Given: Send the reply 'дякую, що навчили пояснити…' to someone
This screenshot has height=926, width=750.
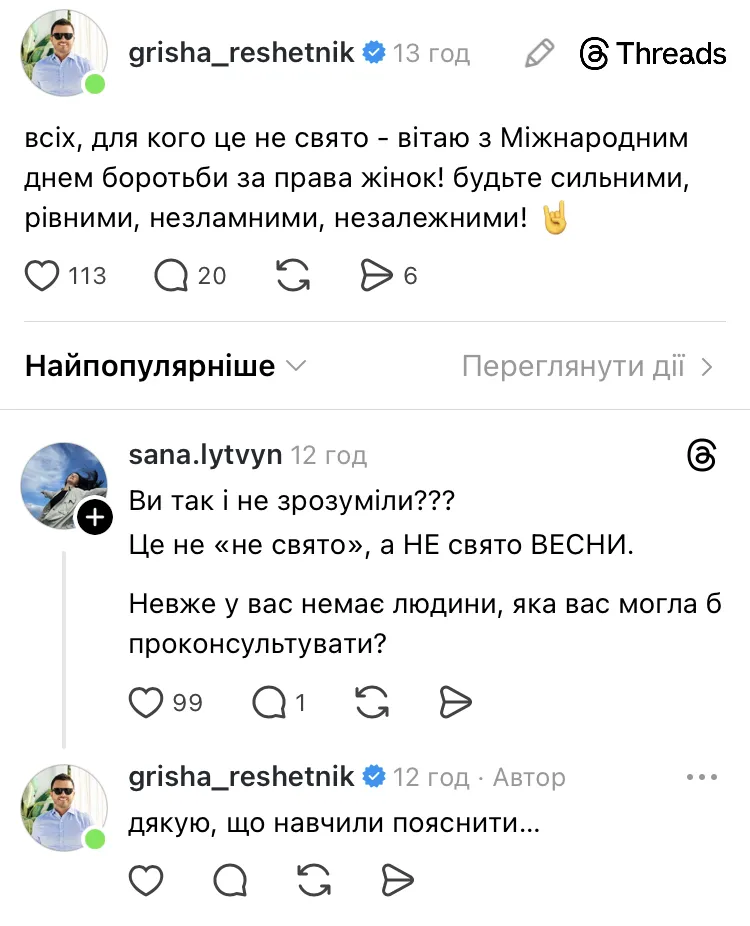Looking at the screenshot, I should [x=398, y=880].
